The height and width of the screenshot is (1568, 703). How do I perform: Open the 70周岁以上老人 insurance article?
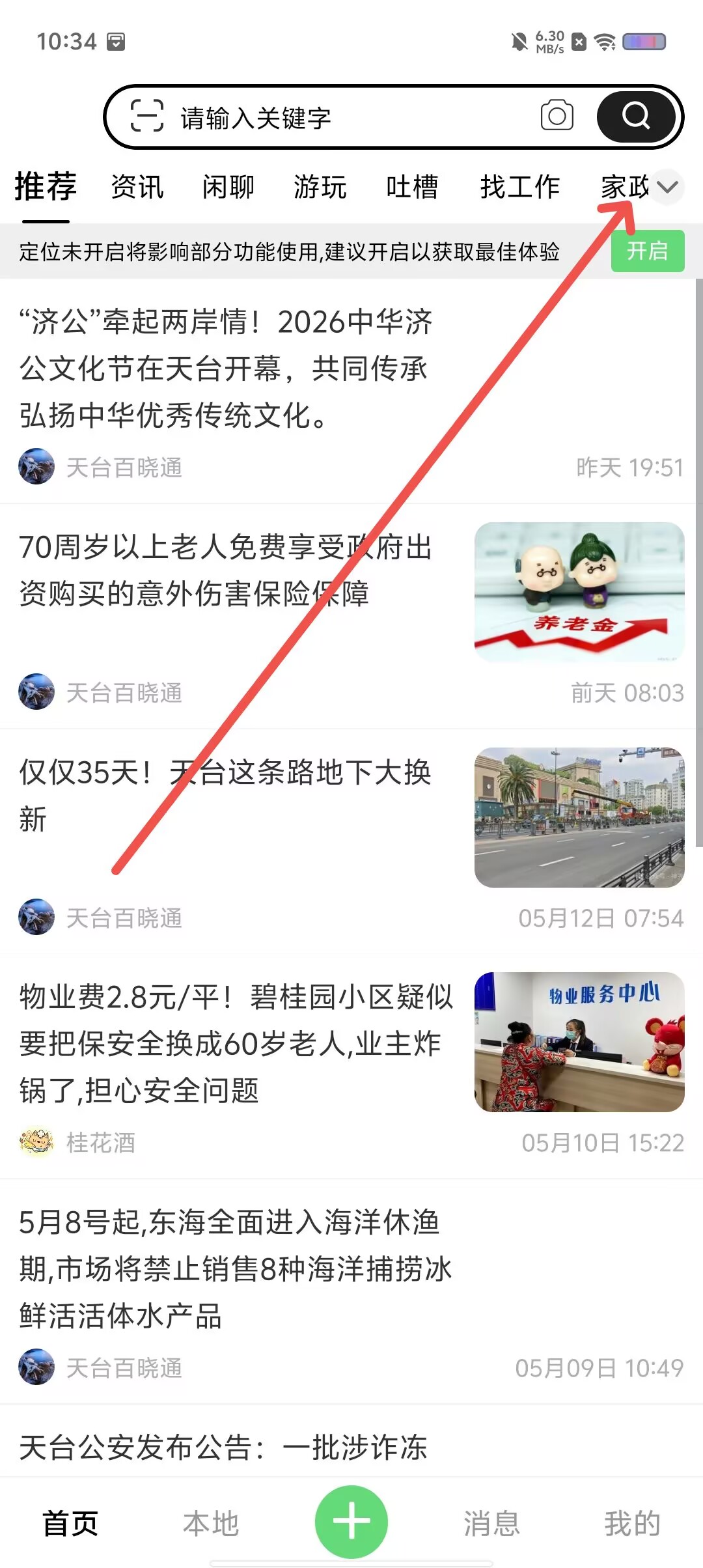351,616
